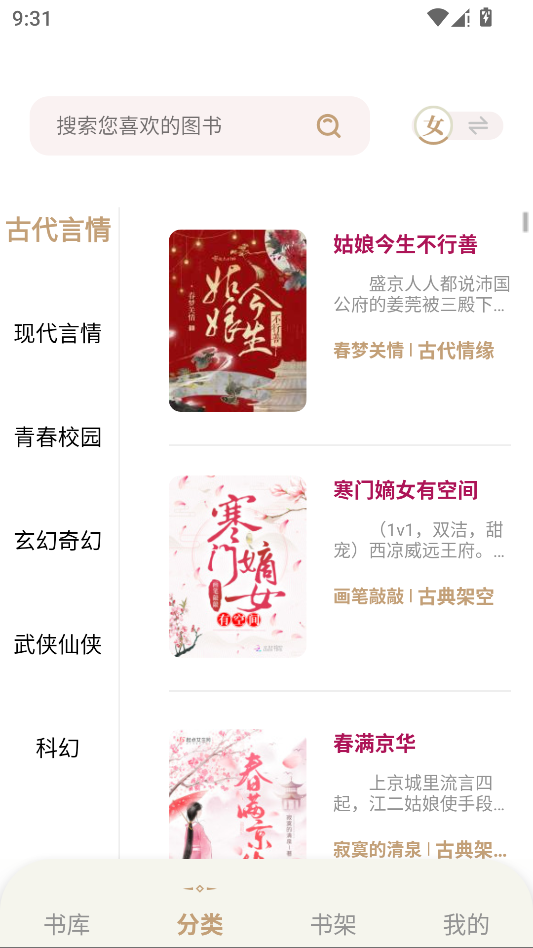Viewport: 533px width, 948px height.
Task: Choose the 武侠仙侠 category
Action: pos(58,644)
